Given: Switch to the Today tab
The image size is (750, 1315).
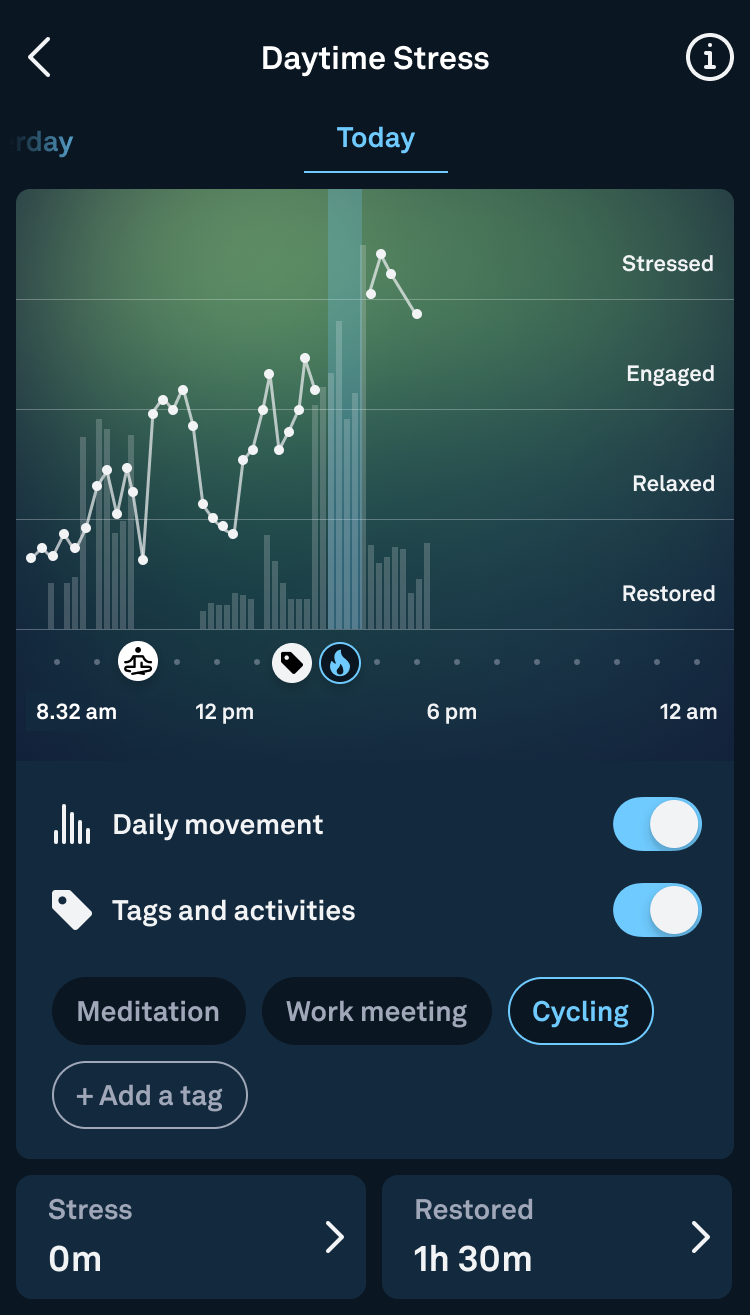Looking at the screenshot, I should pos(375,139).
